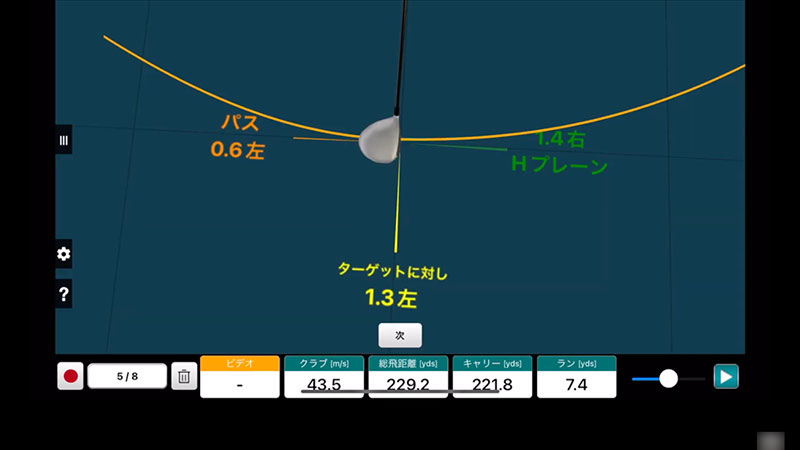Play the swing animation

[726, 377]
